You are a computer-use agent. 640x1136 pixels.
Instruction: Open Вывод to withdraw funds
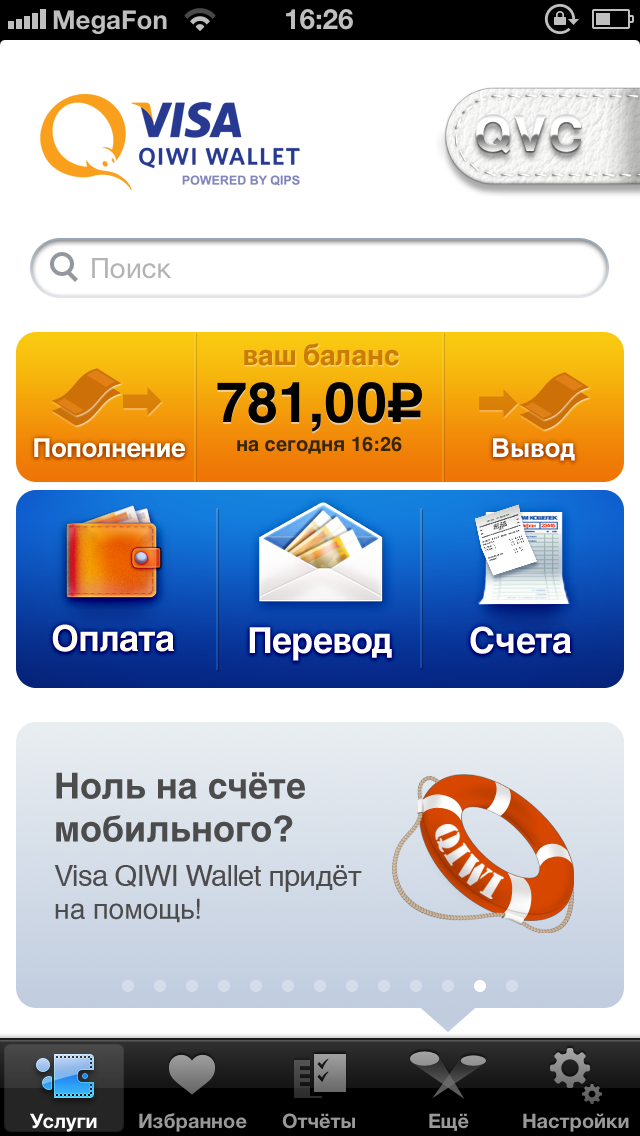pyautogui.click(x=533, y=408)
